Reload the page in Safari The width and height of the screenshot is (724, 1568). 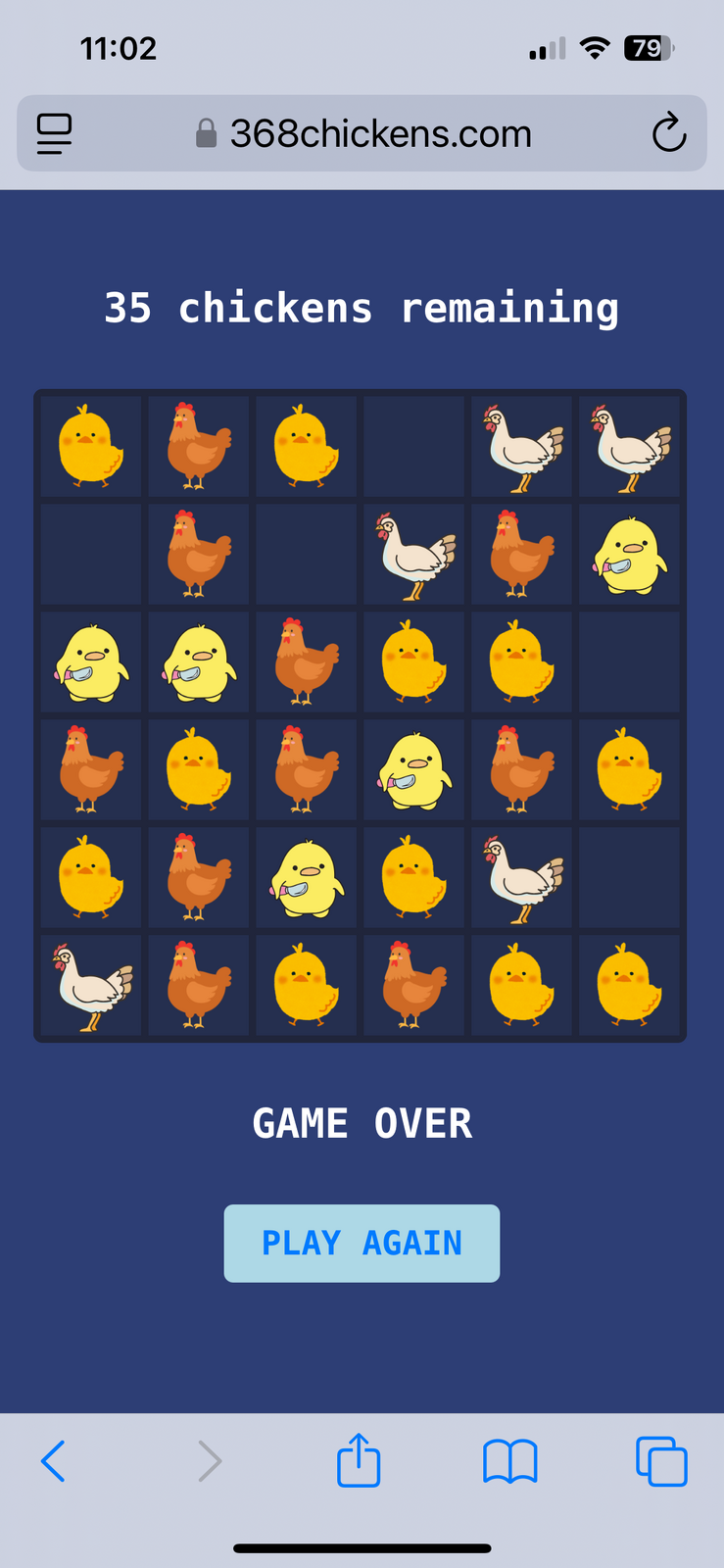click(x=669, y=133)
